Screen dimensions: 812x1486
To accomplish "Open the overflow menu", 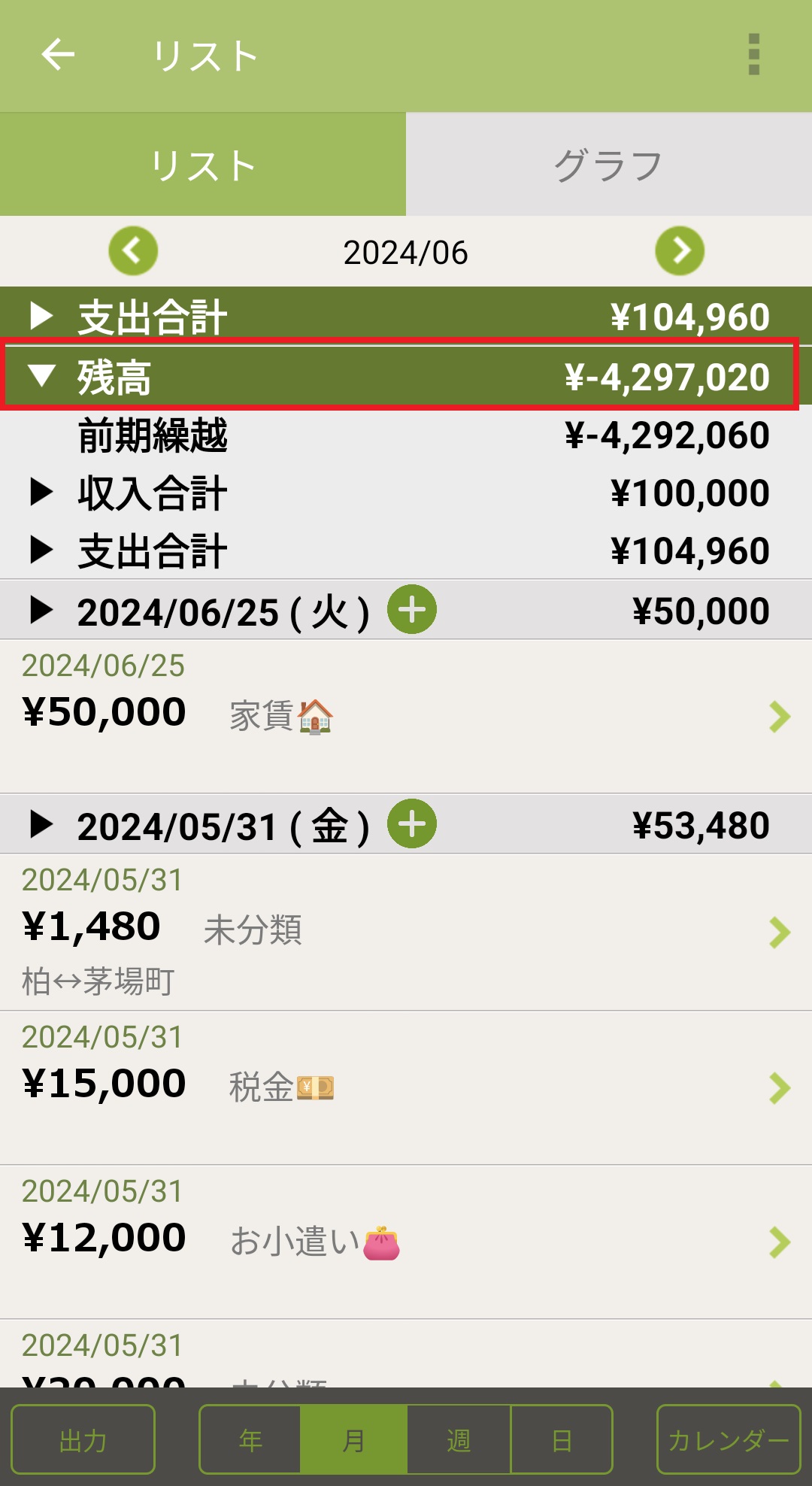I will [x=754, y=54].
